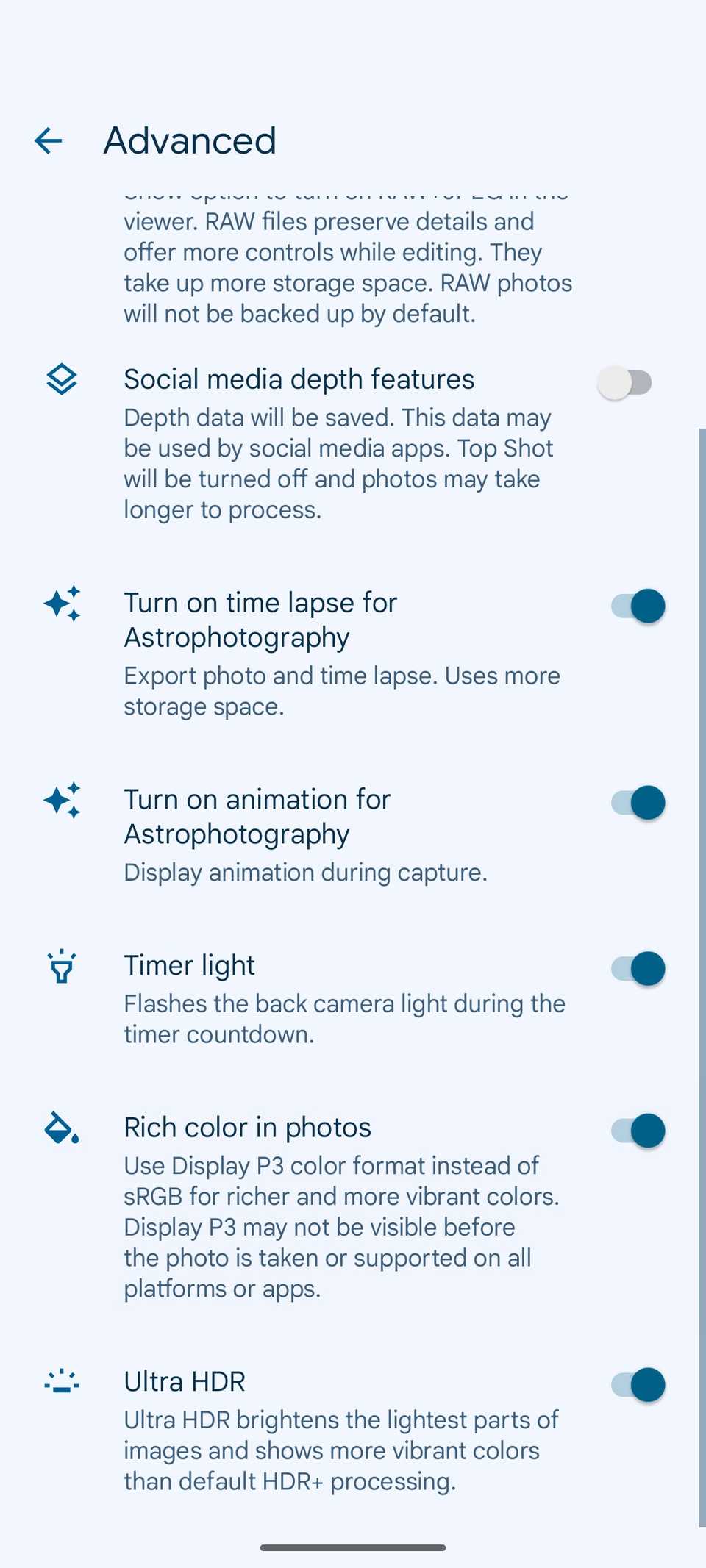Turn off time lapse for Astrophotography
The width and height of the screenshot is (706, 1568).
click(638, 606)
